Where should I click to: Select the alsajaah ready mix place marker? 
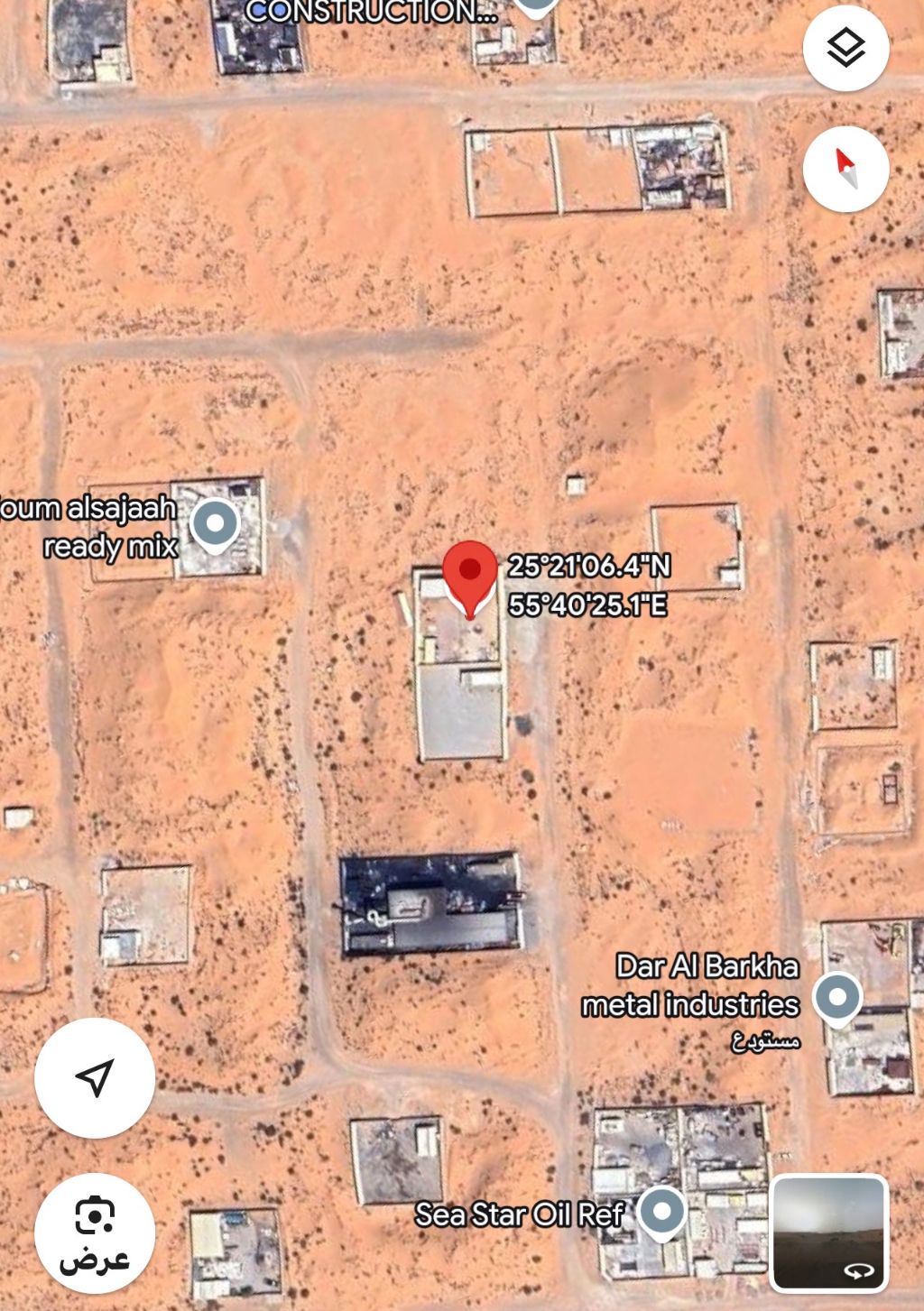[215, 524]
